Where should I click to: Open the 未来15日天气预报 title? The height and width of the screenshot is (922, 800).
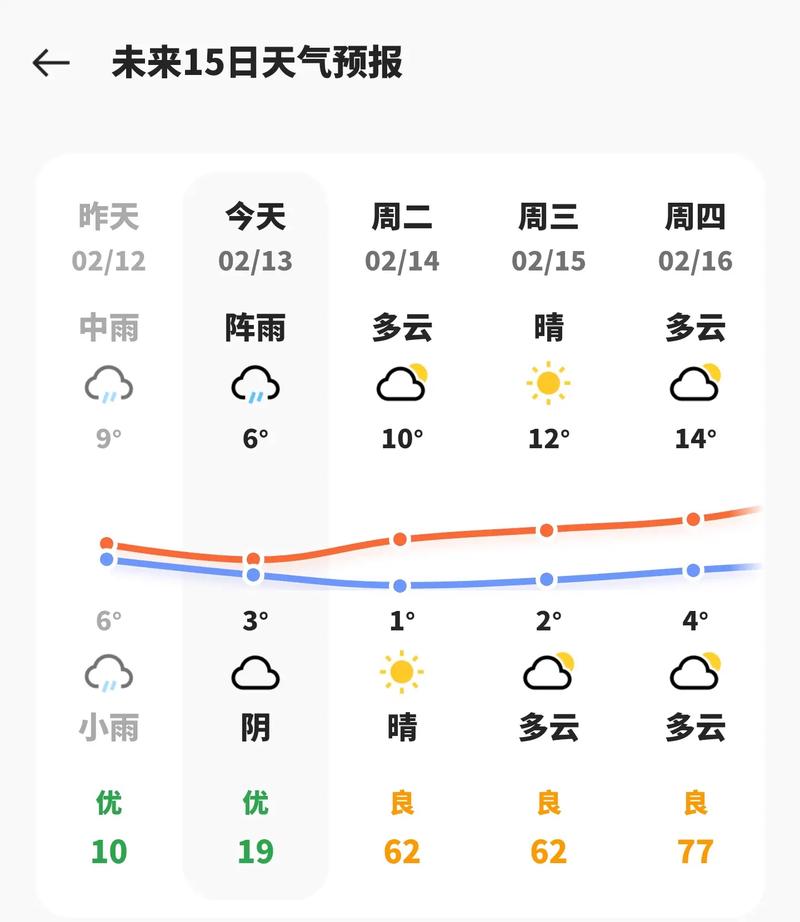[x=258, y=62]
